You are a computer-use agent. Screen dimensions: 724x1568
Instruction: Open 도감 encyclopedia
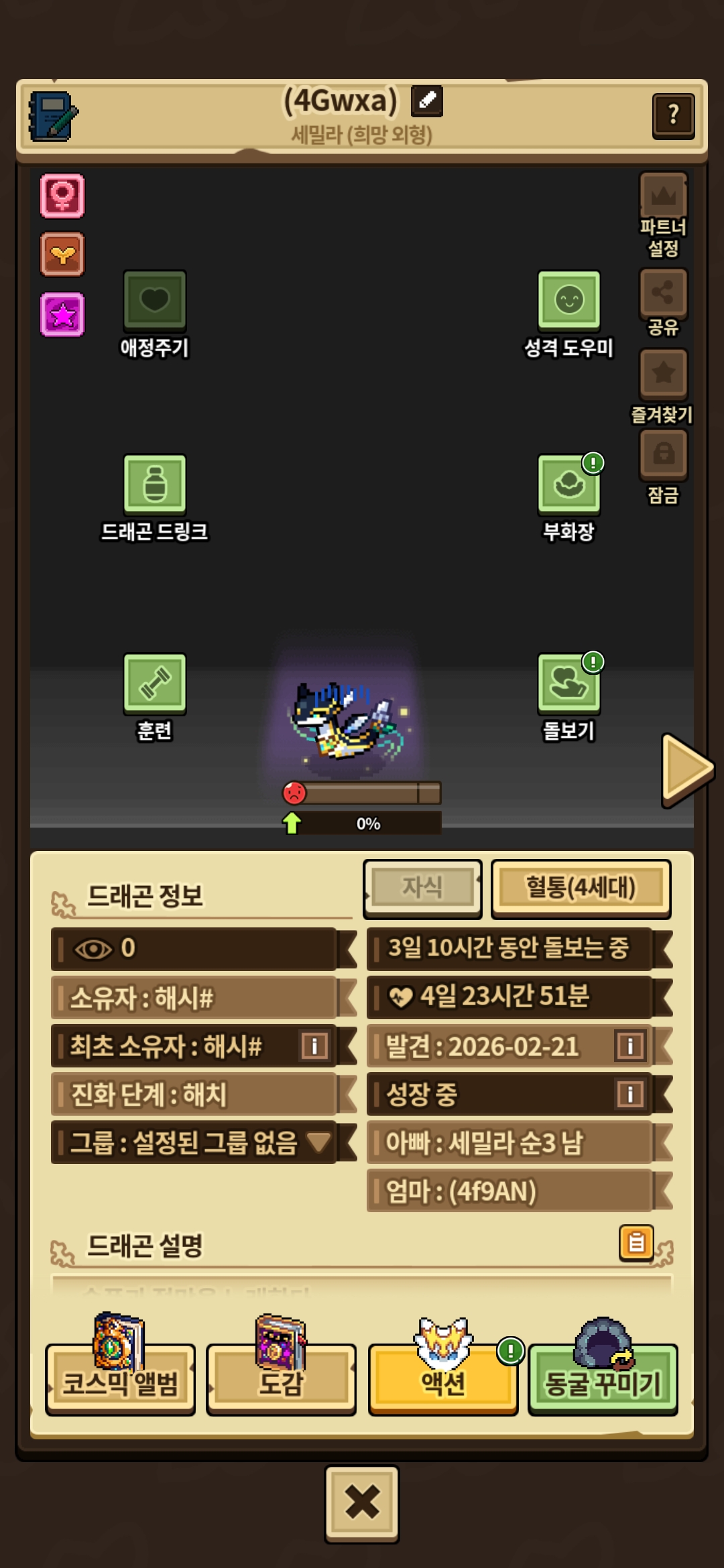(281, 1382)
